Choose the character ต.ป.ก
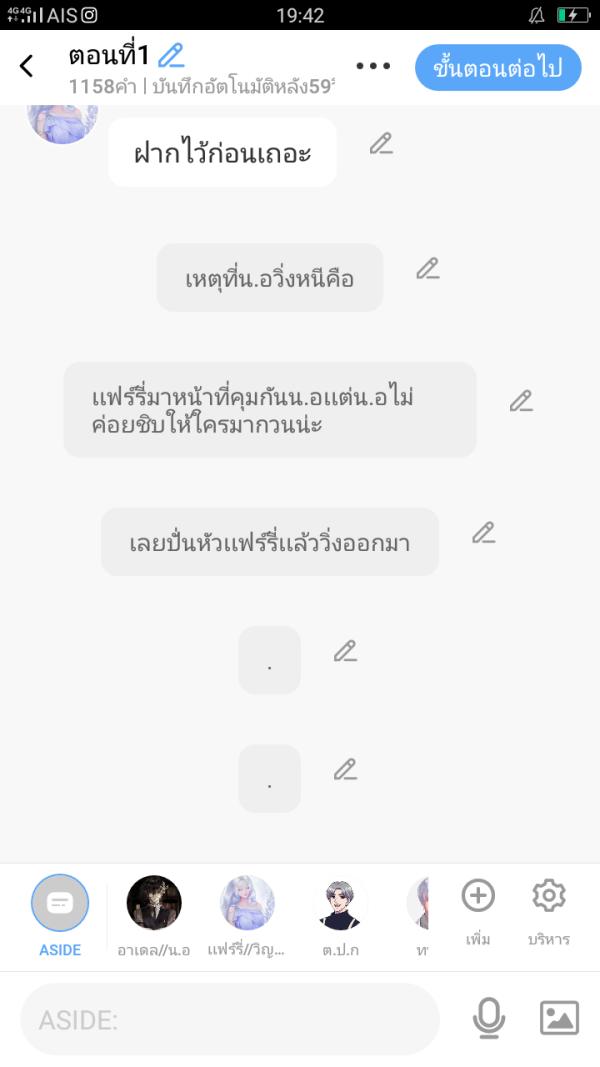 341,905
